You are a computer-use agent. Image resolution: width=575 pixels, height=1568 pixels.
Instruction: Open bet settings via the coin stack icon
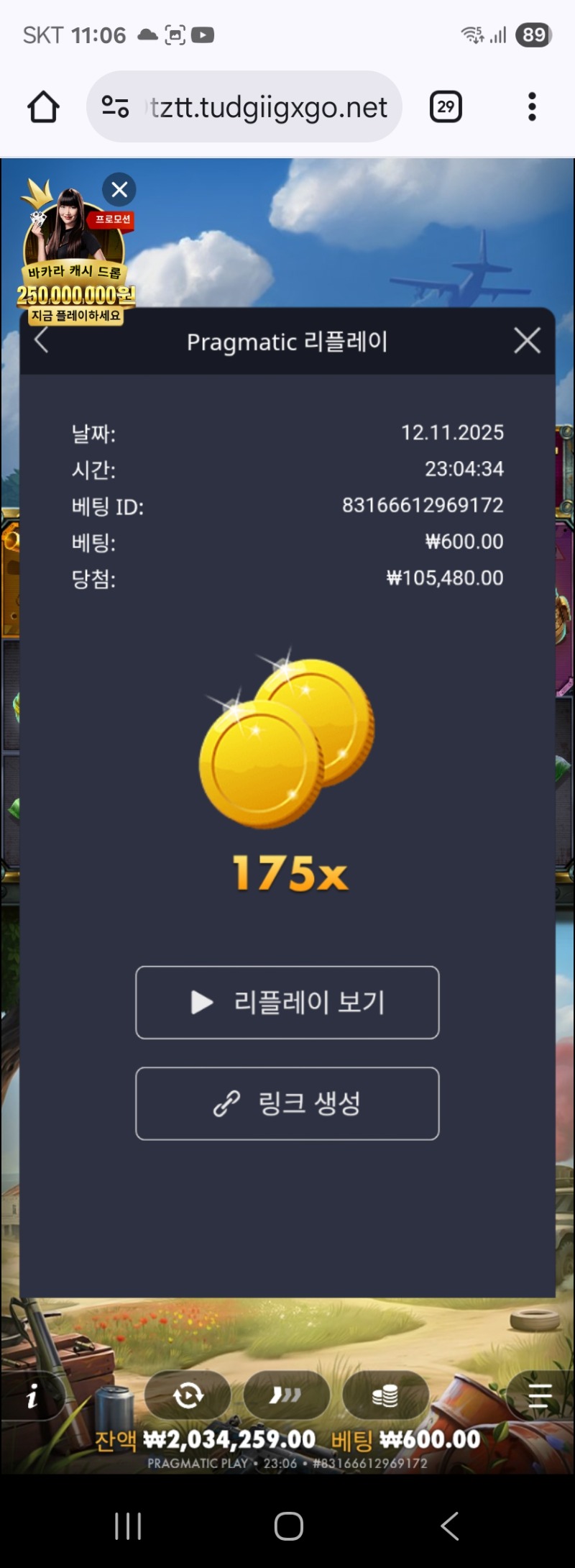[386, 1395]
